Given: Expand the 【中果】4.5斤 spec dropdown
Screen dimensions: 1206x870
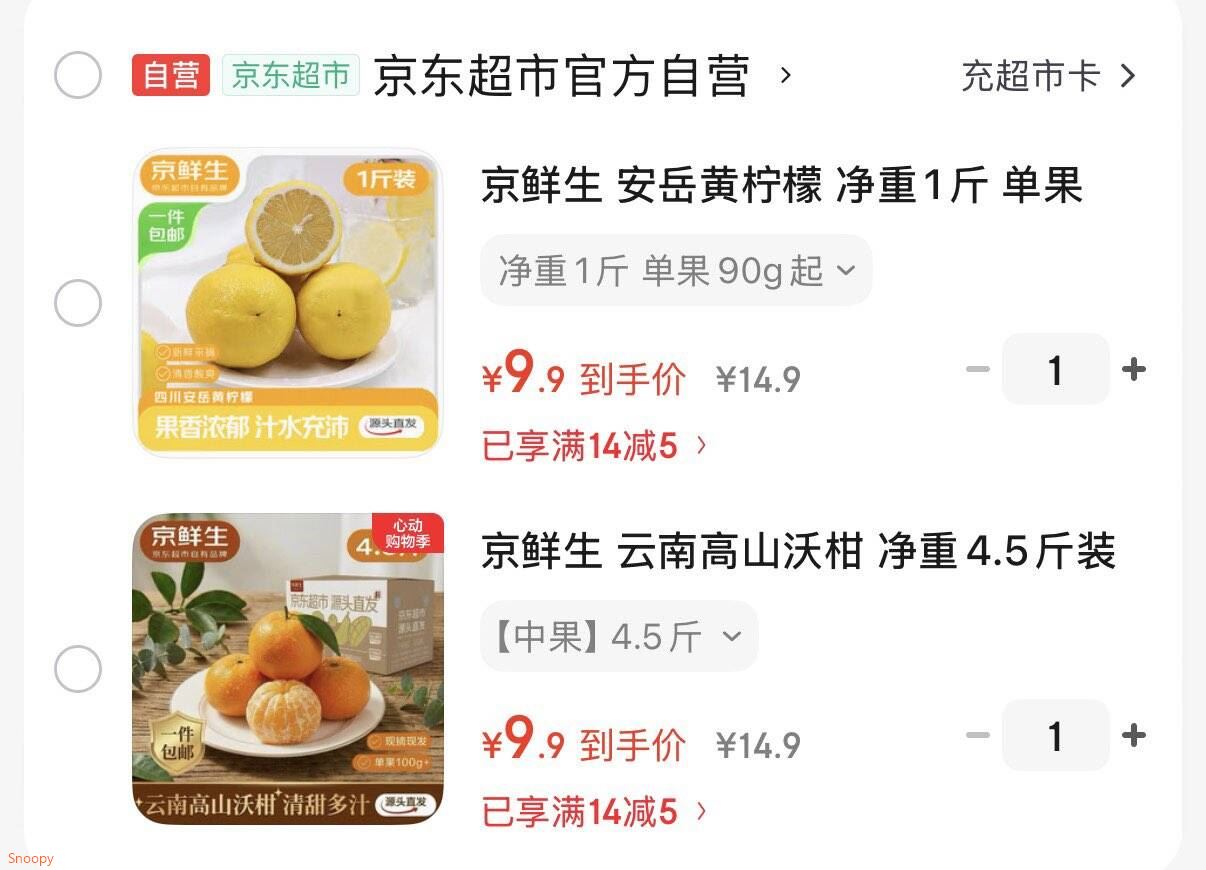Looking at the screenshot, I should click(x=619, y=636).
